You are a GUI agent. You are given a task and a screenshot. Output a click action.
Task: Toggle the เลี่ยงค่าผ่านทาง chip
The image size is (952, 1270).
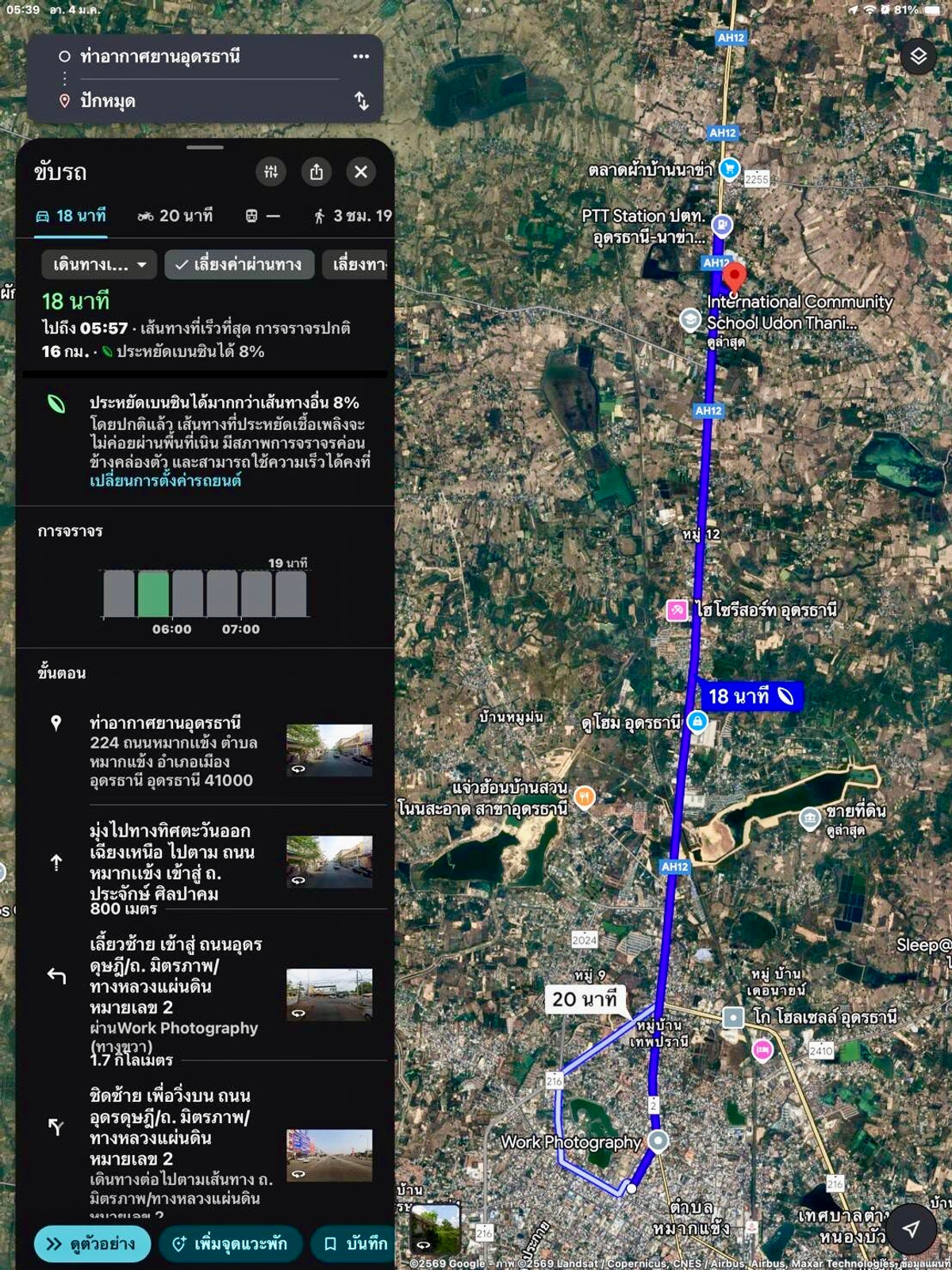(239, 264)
